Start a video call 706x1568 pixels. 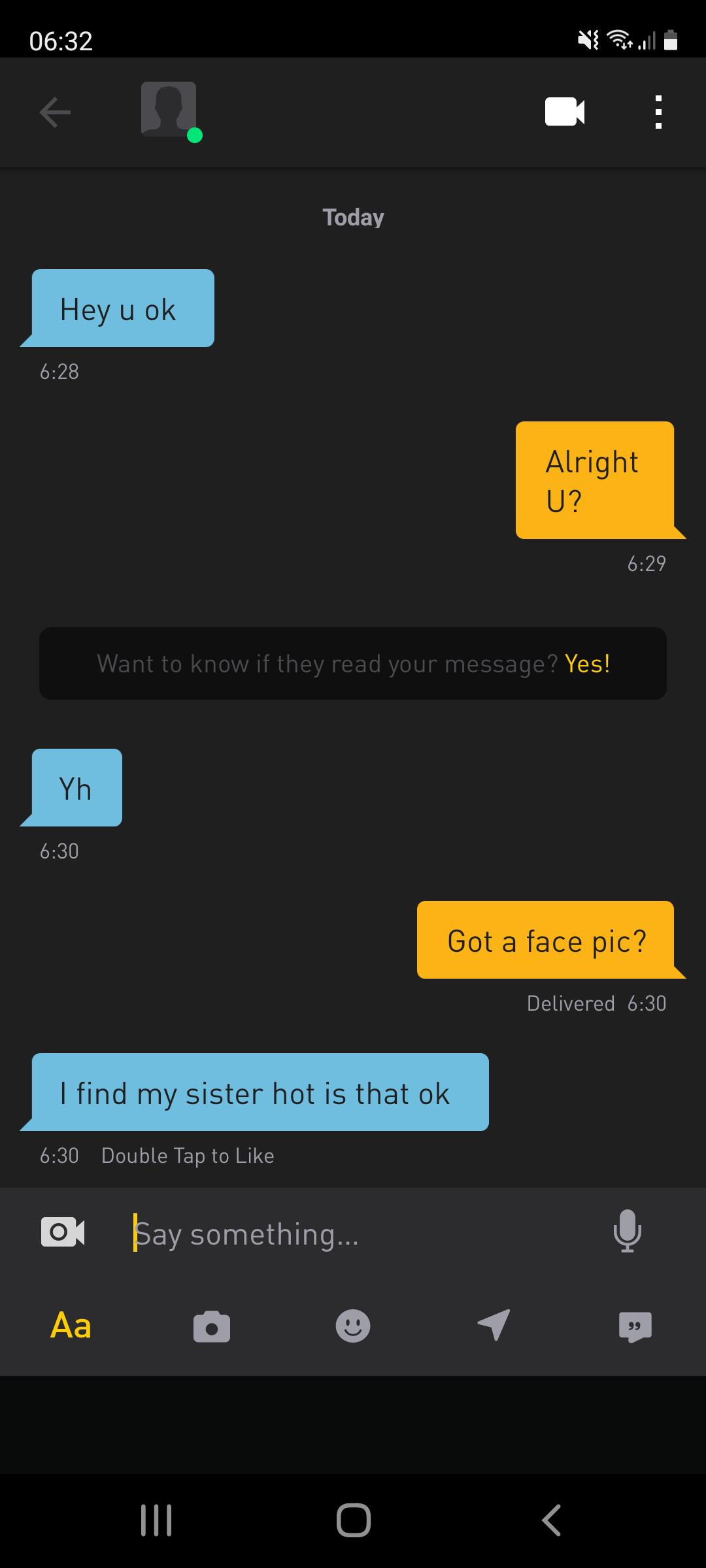[x=564, y=112]
